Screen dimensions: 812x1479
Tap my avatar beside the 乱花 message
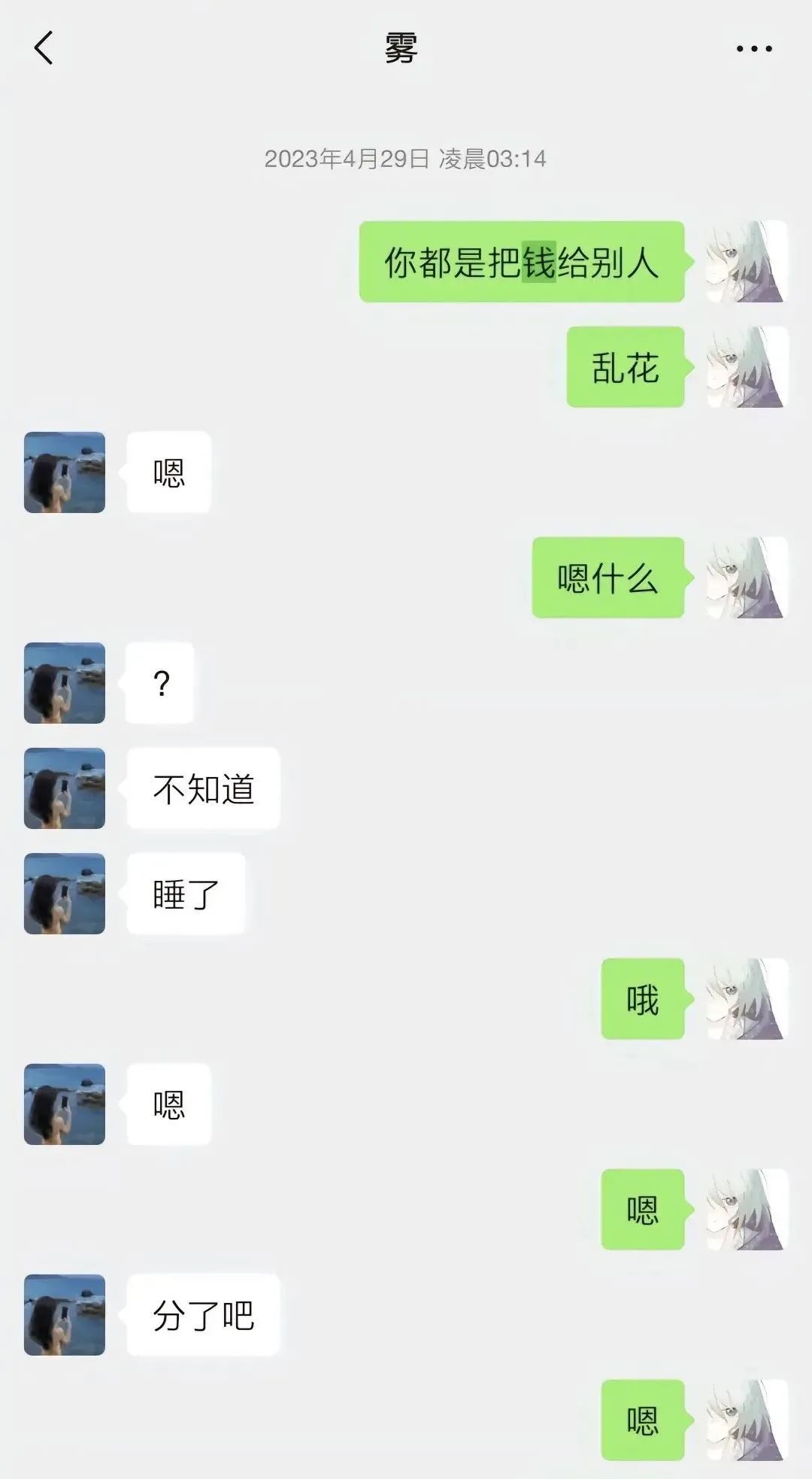tap(747, 367)
